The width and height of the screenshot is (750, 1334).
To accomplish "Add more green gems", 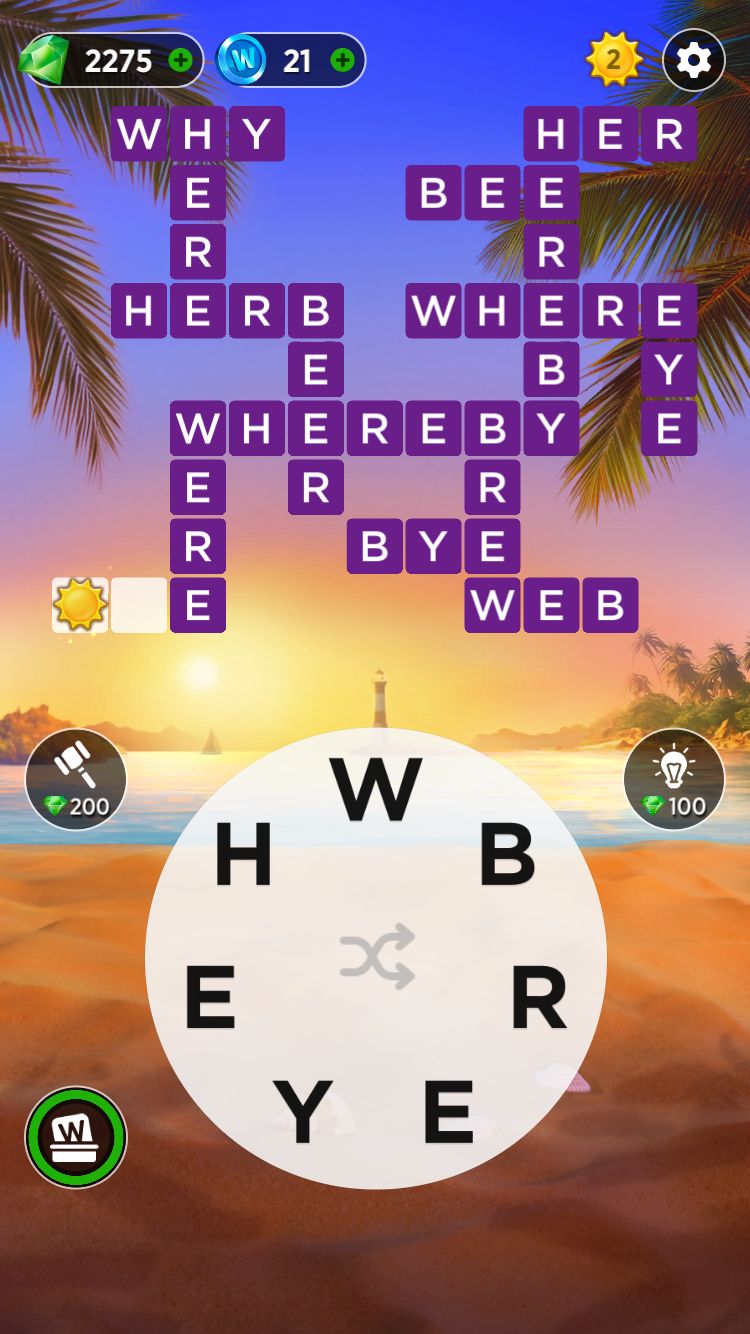I will pyautogui.click(x=181, y=61).
